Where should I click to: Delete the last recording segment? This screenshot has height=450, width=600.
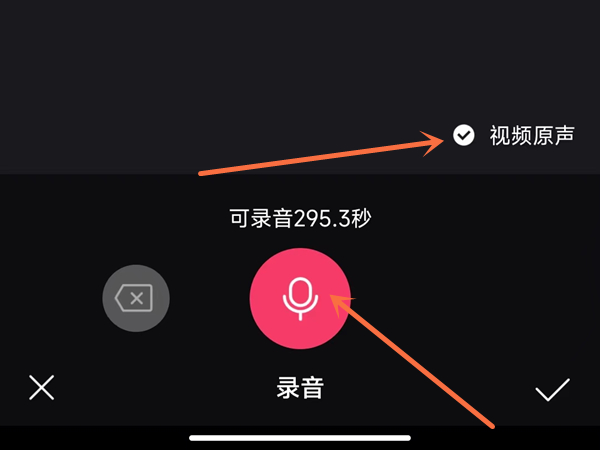tap(136, 297)
